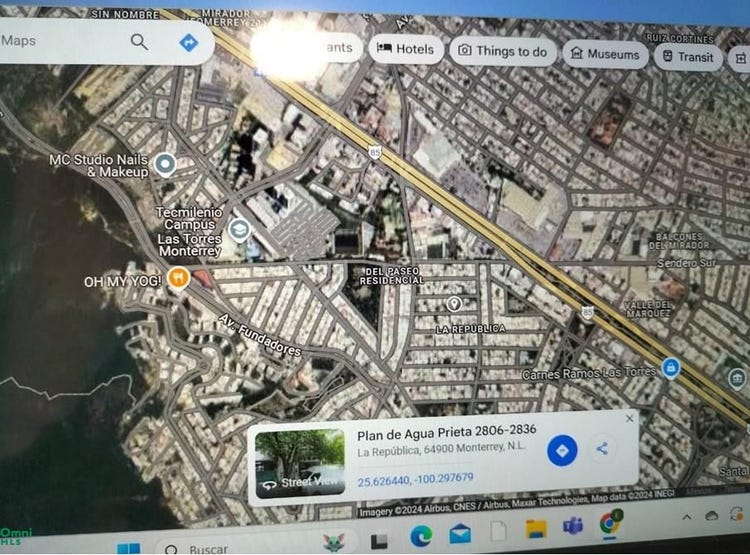Open Street View thumbnail for Plan de Agua Prieta
This screenshot has height=555, width=750.
[x=300, y=464]
